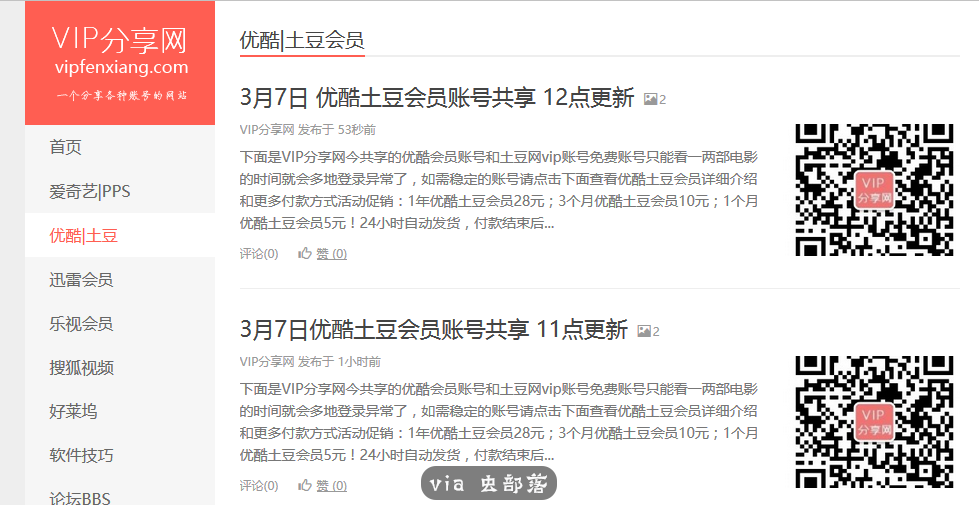View comments on the 11点更新 post
The image size is (979, 505).
(x=259, y=486)
